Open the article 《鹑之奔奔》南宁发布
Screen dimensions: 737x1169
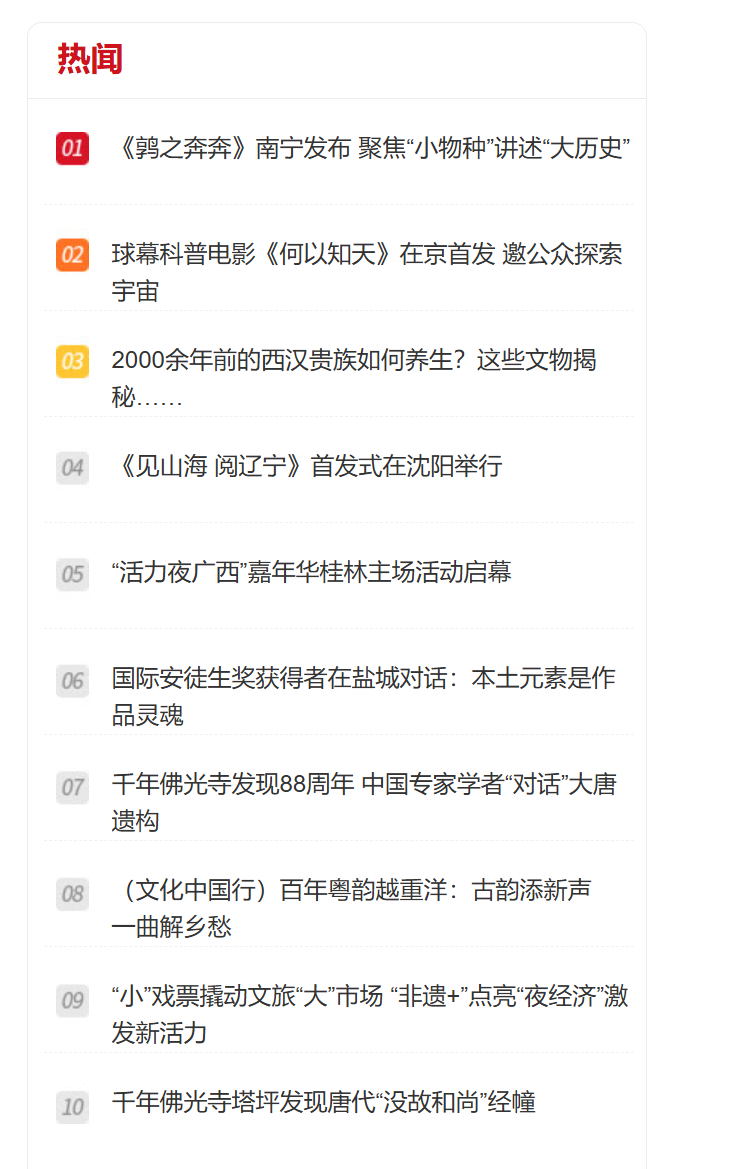370,149
